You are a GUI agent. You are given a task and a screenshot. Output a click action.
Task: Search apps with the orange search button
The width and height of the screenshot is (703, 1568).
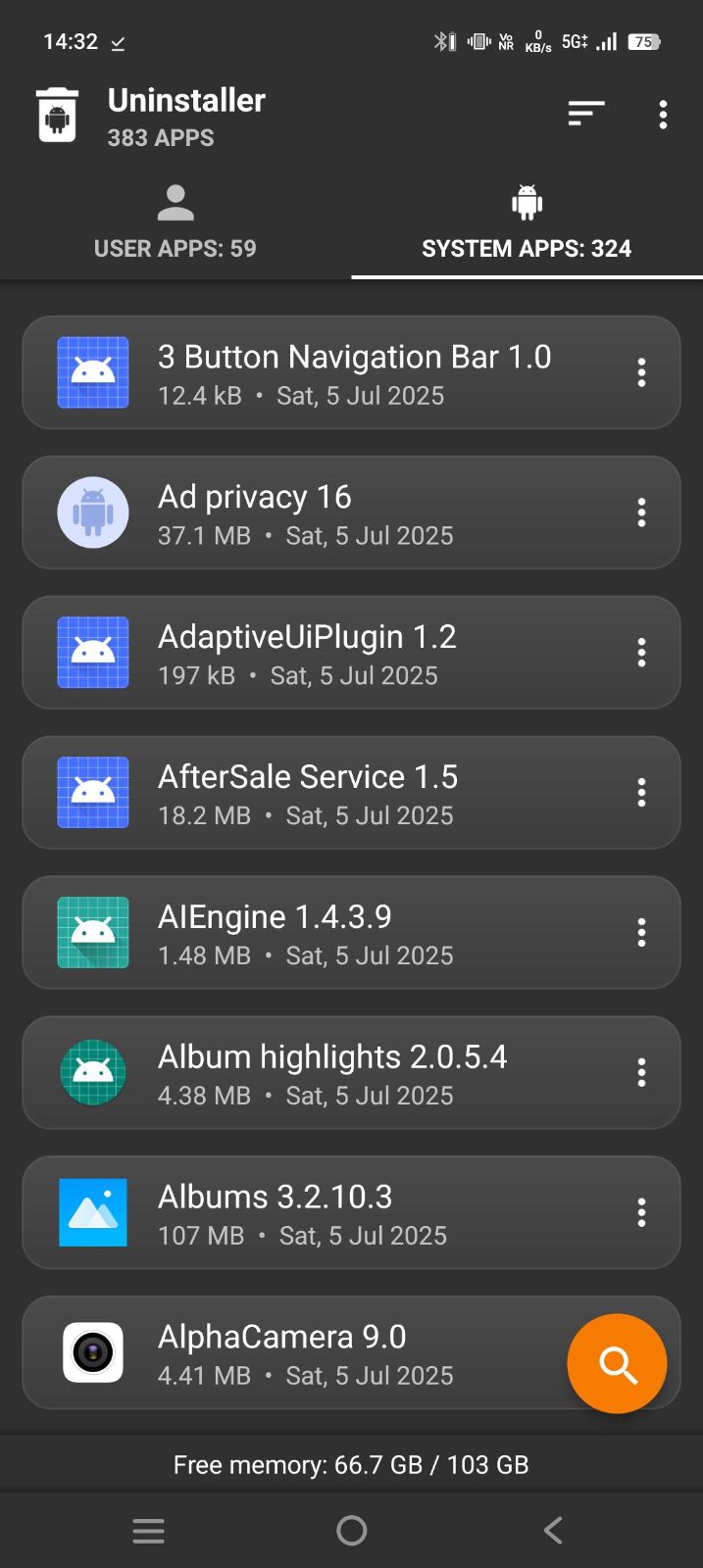[617, 1363]
